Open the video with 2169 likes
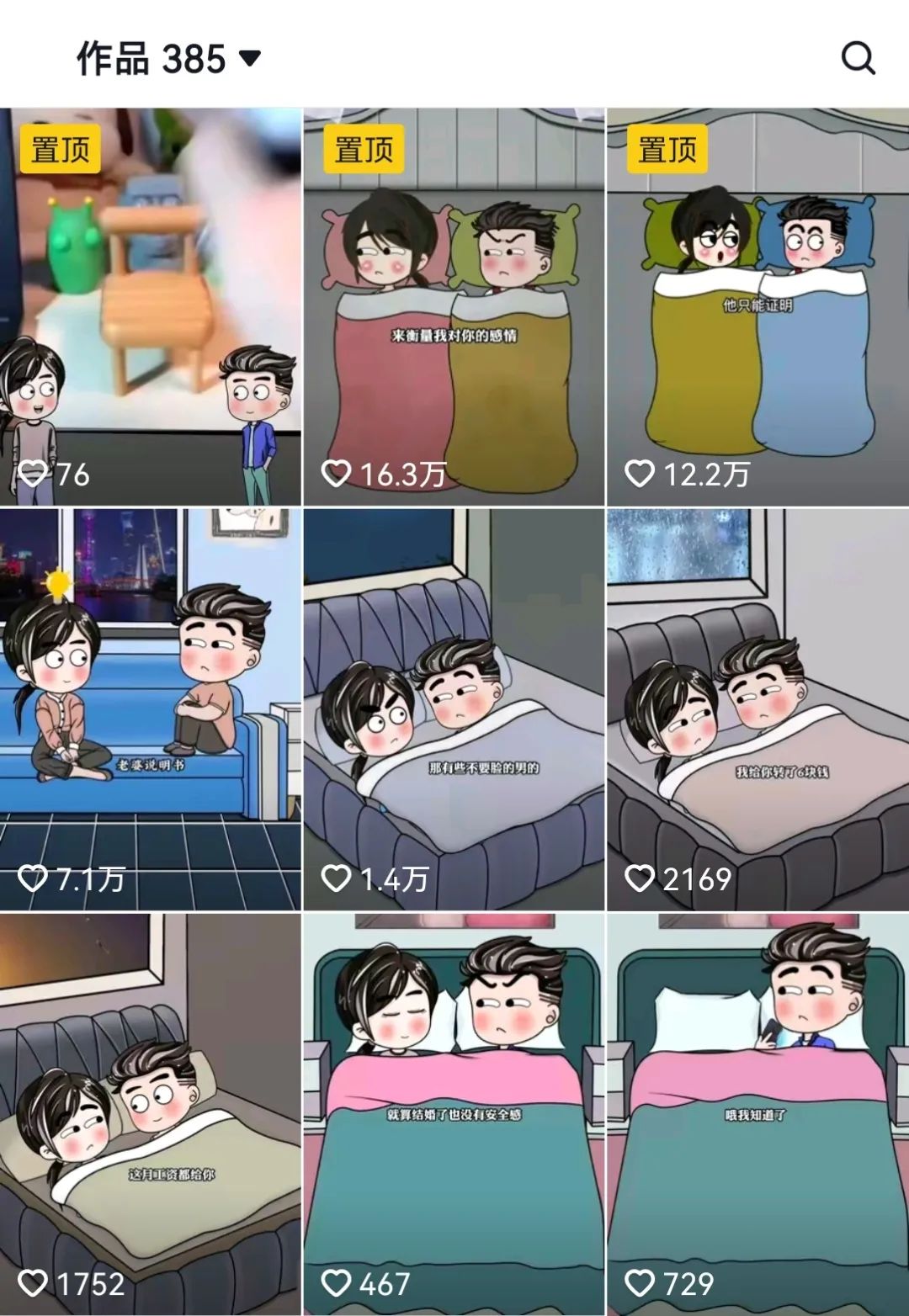The image size is (909, 1316). click(757, 708)
